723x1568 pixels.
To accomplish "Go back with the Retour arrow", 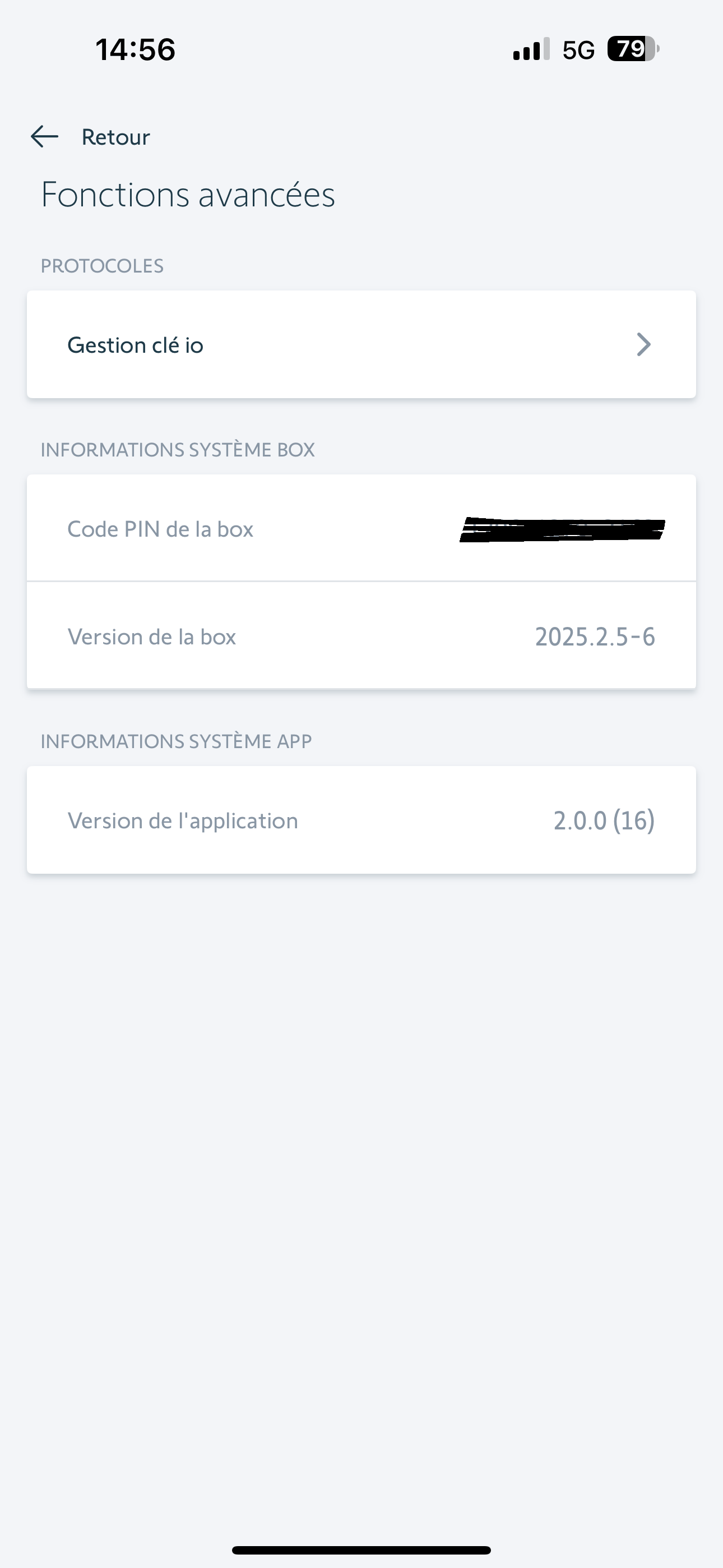I will click(45, 137).
